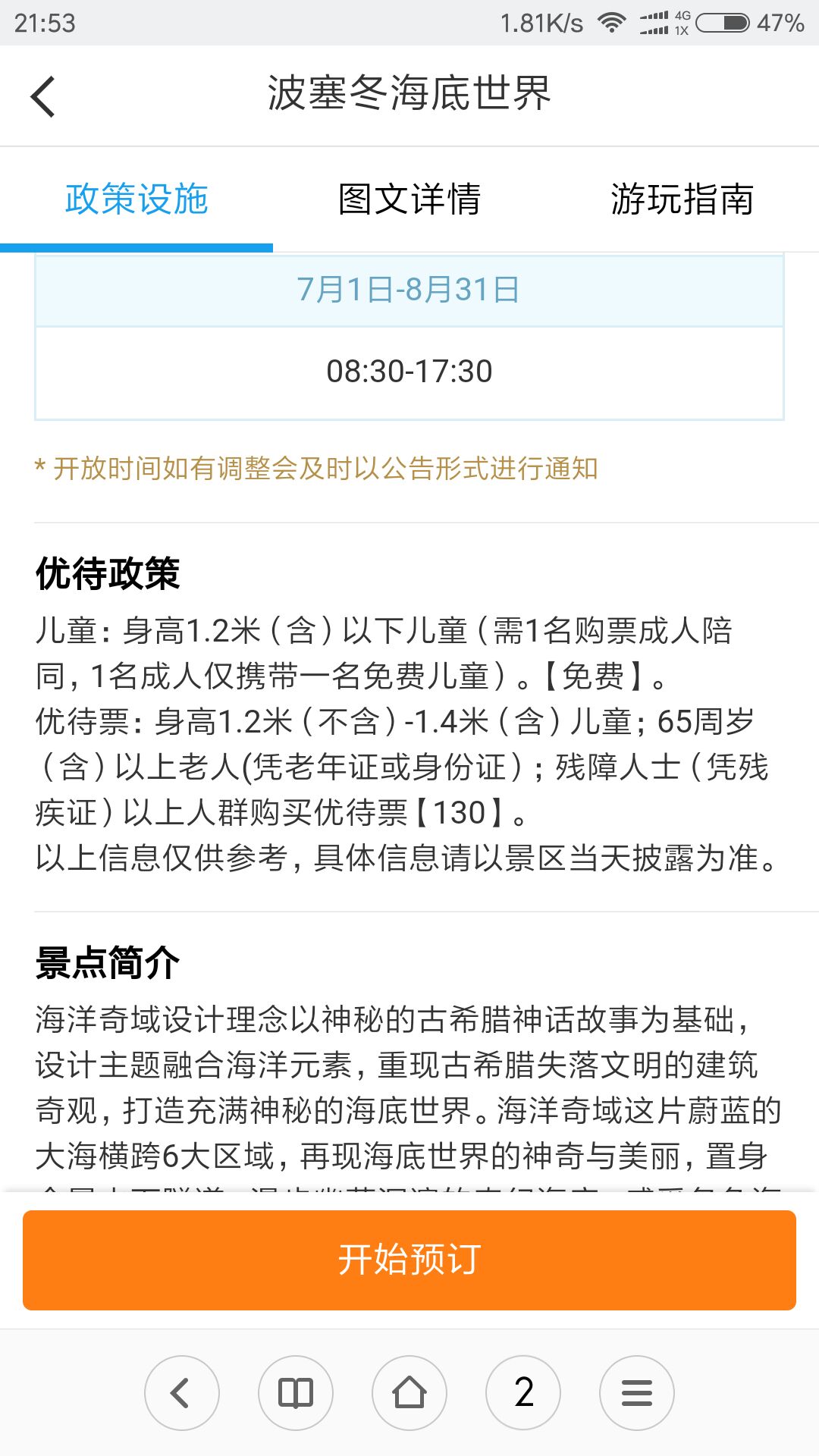Open the browser bookmarks book icon
This screenshot has width=819, height=1456.
(296, 1393)
